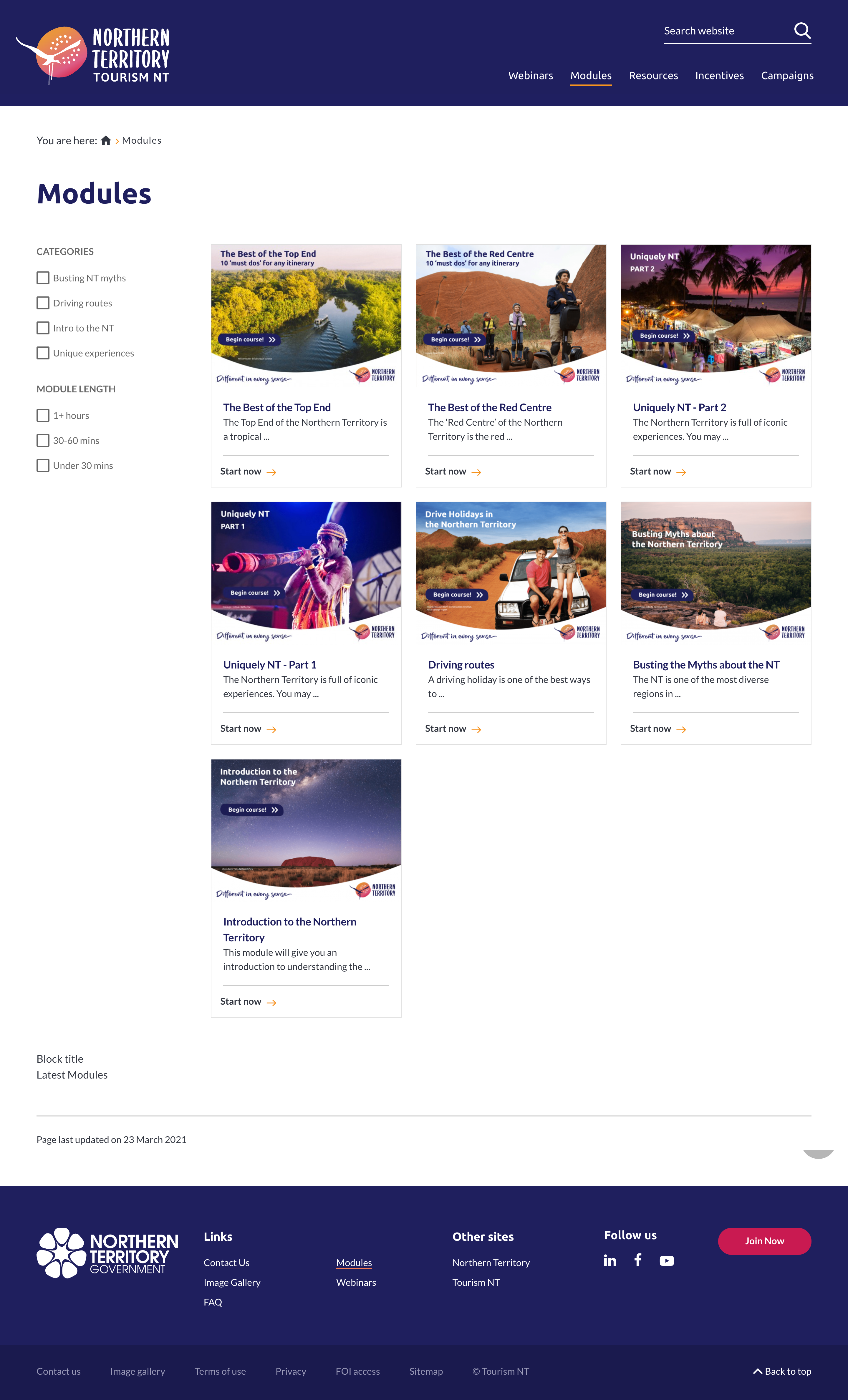Viewport: 848px width, 1400px height.
Task: Check the Busting NT myths category
Action: click(x=43, y=278)
